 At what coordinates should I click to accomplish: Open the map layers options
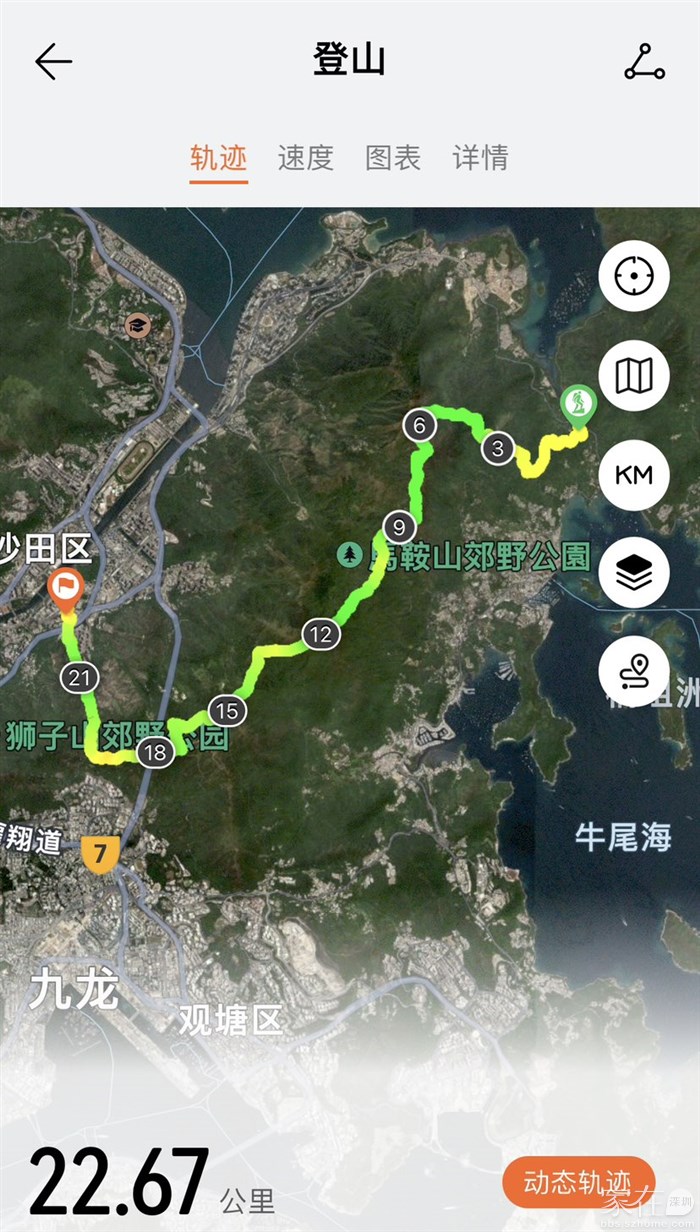[634, 573]
